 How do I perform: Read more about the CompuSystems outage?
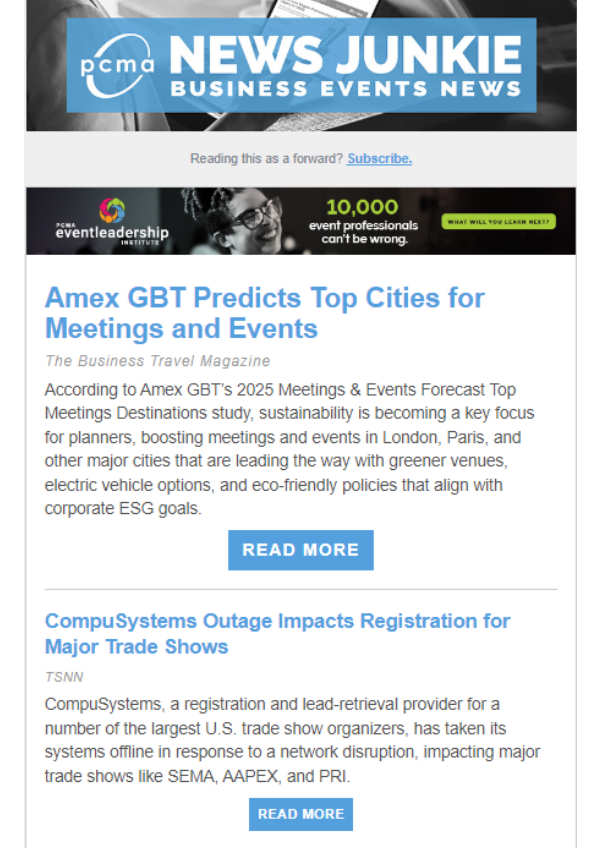pos(300,814)
